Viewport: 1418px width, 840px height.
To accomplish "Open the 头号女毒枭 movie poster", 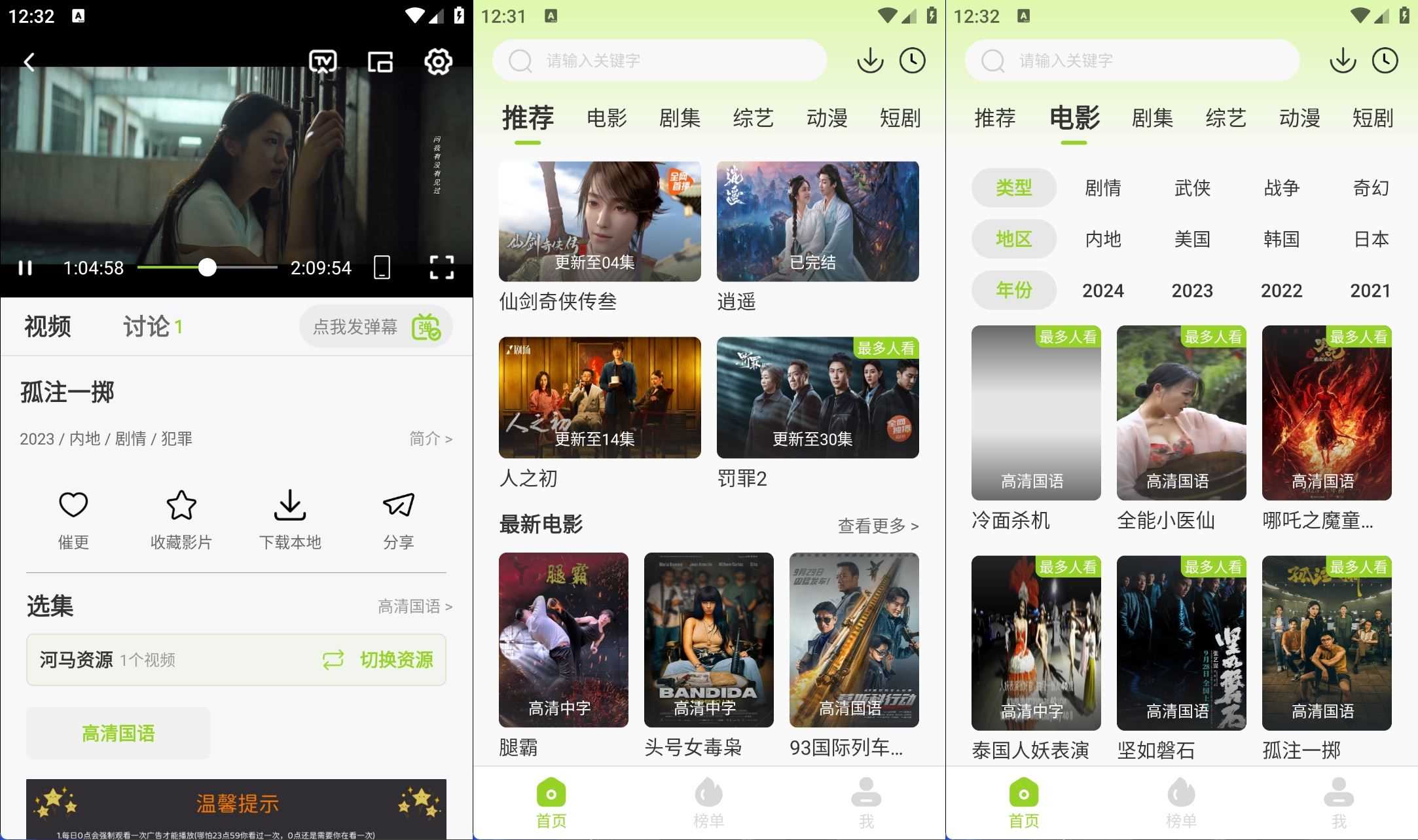I will [708, 640].
